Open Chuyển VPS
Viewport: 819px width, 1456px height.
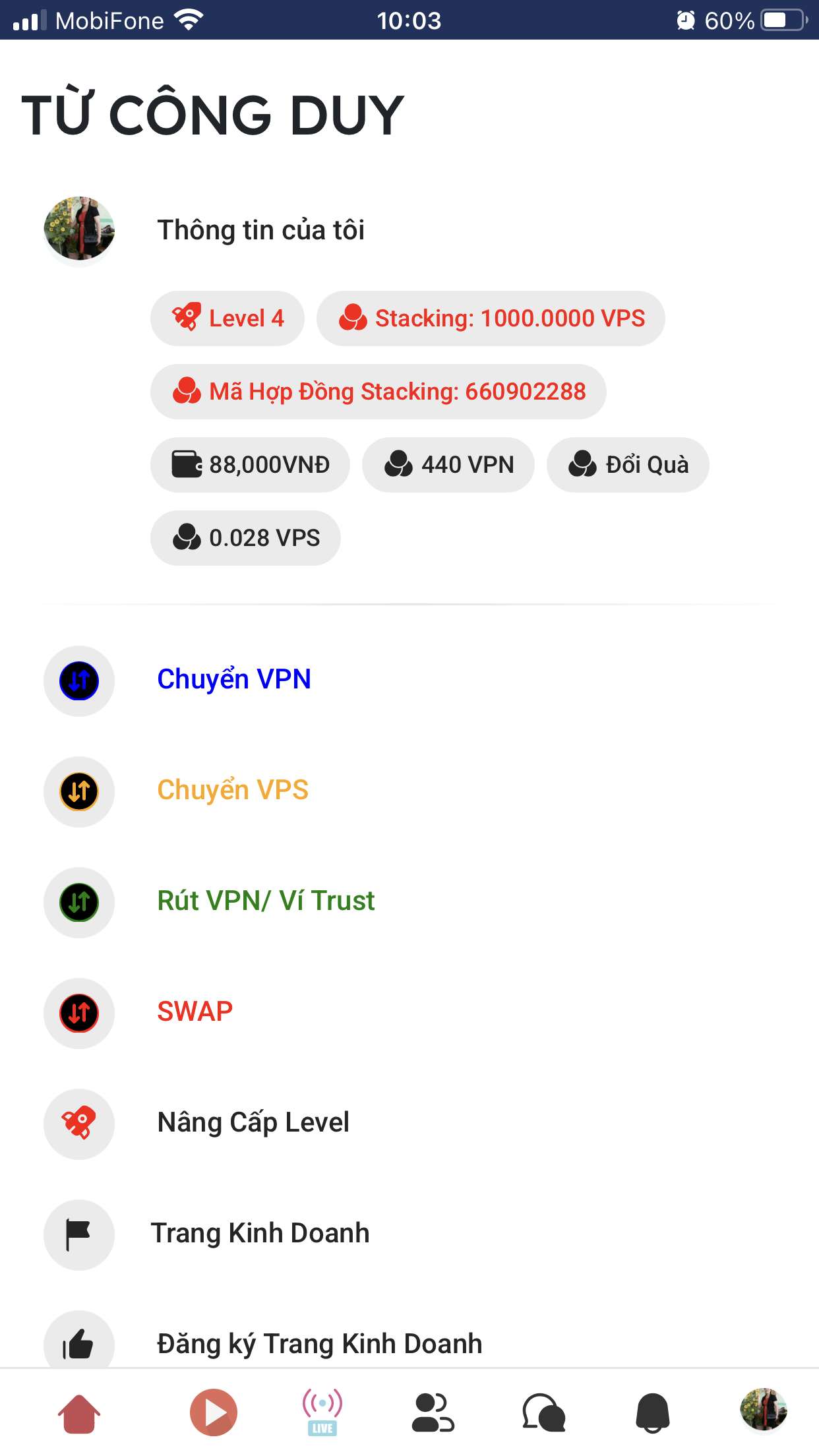click(232, 791)
